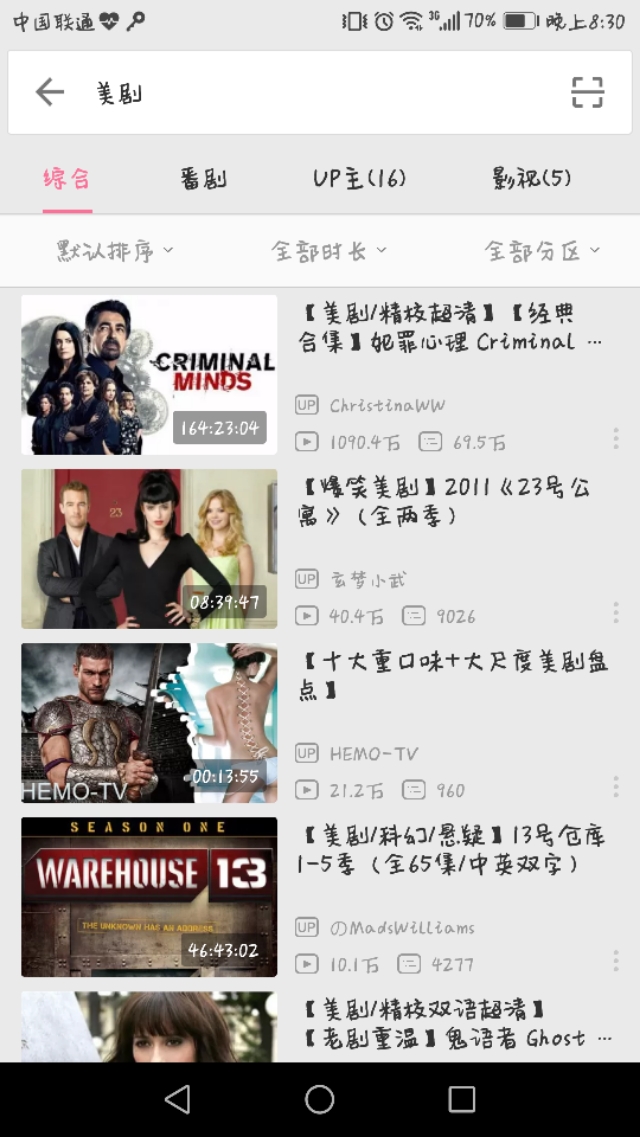Screen dimensions: 640x1137
Task: Expand the 全部时长 duration dropdown
Action: pyautogui.click(x=328, y=251)
